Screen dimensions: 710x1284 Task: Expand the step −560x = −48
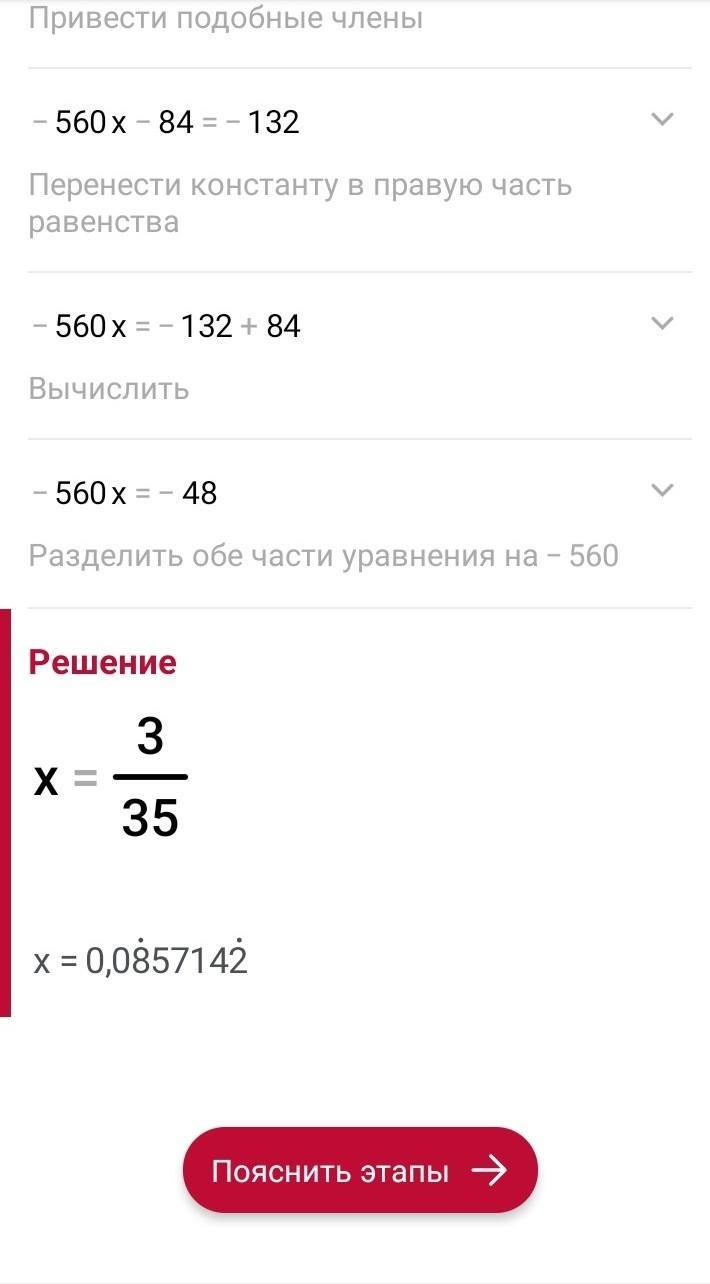pos(662,491)
